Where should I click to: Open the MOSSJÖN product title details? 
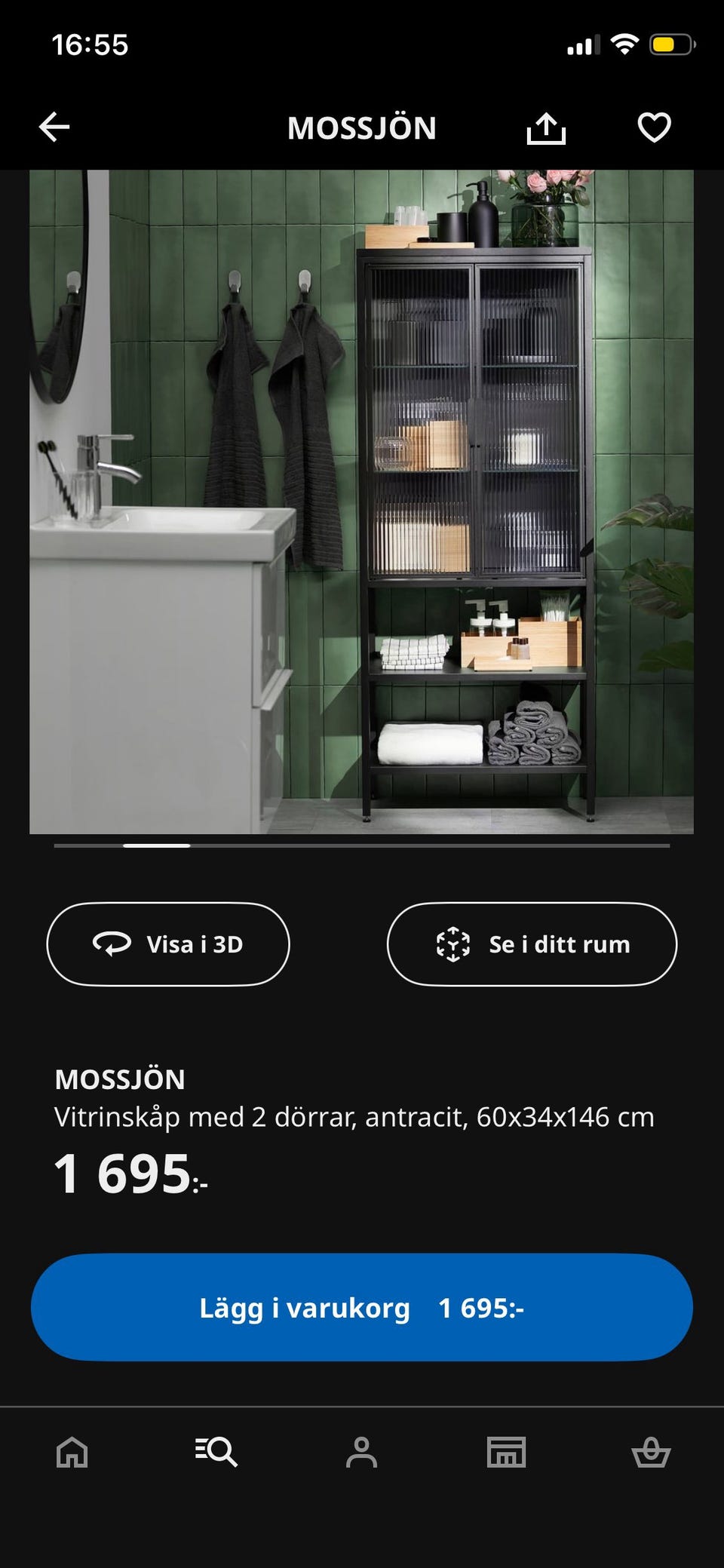pos(119,1080)
